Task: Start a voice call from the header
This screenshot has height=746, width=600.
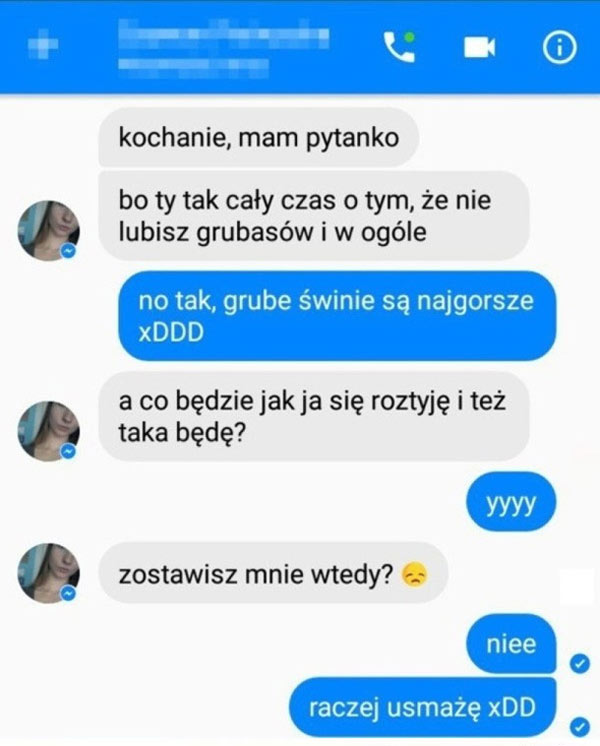Action: (x=399, y=49)
